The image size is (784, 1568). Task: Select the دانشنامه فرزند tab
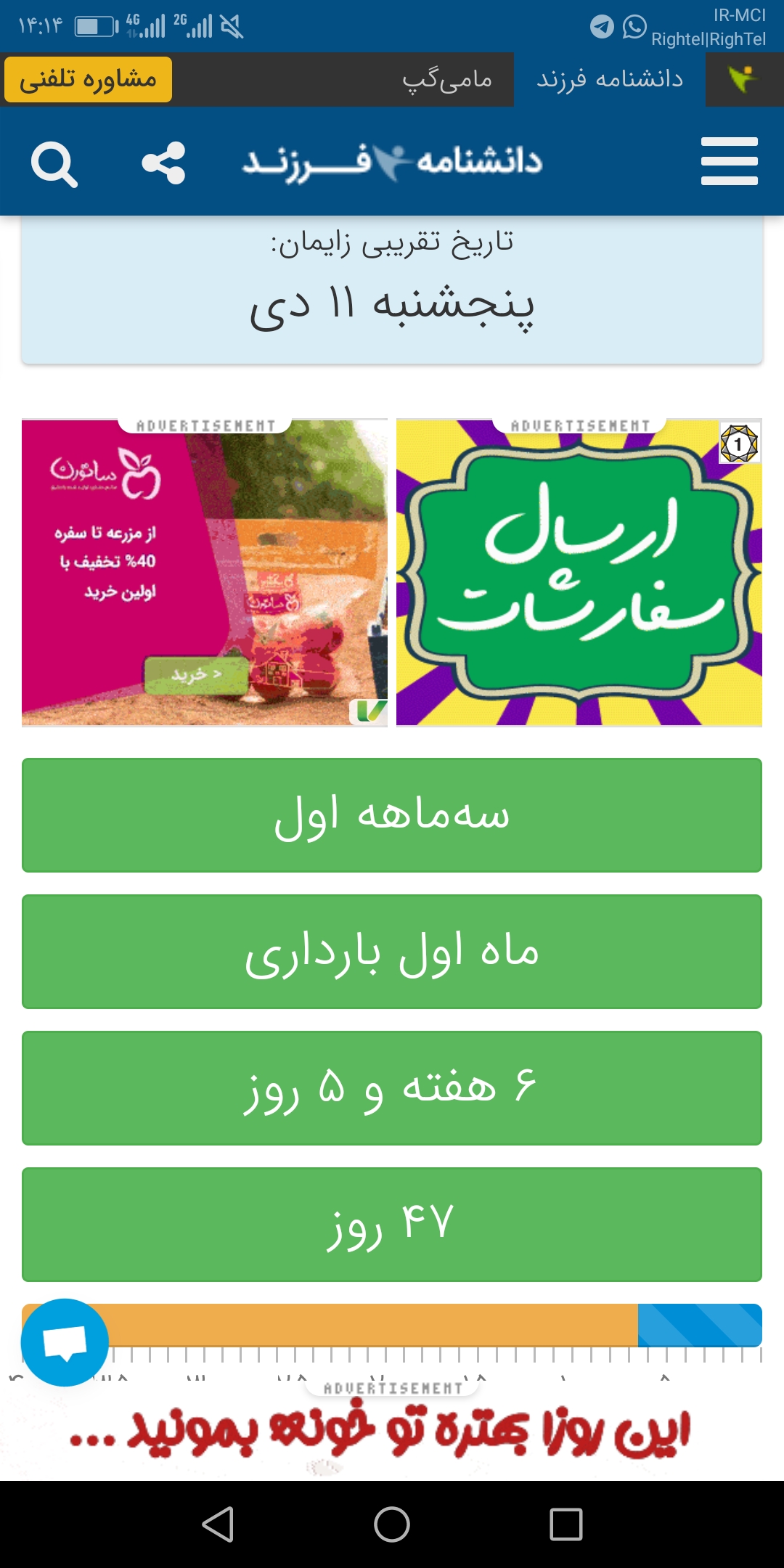pyautogui.click(x=610, y=79)
